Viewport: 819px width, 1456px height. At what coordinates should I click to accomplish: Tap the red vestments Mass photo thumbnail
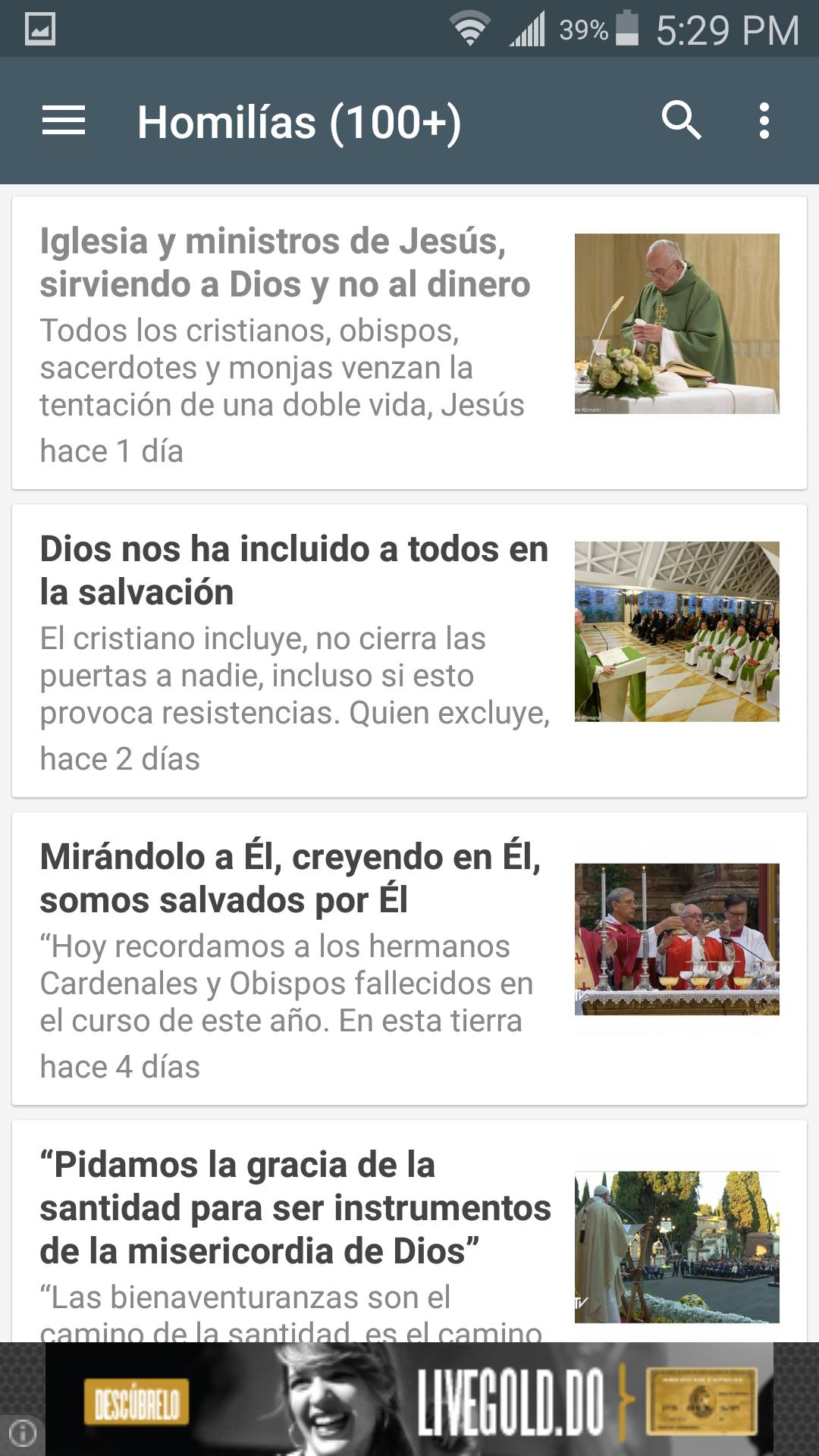(x=678, y=940)
